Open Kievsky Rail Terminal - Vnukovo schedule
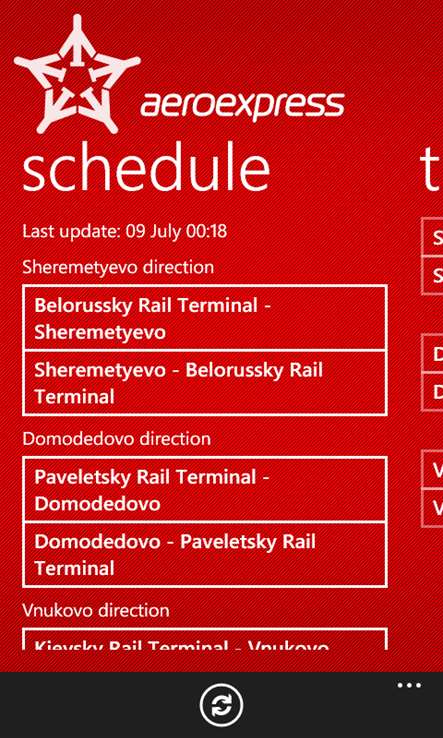Screen dimensions: 443x738 click(x=205, y=639)
